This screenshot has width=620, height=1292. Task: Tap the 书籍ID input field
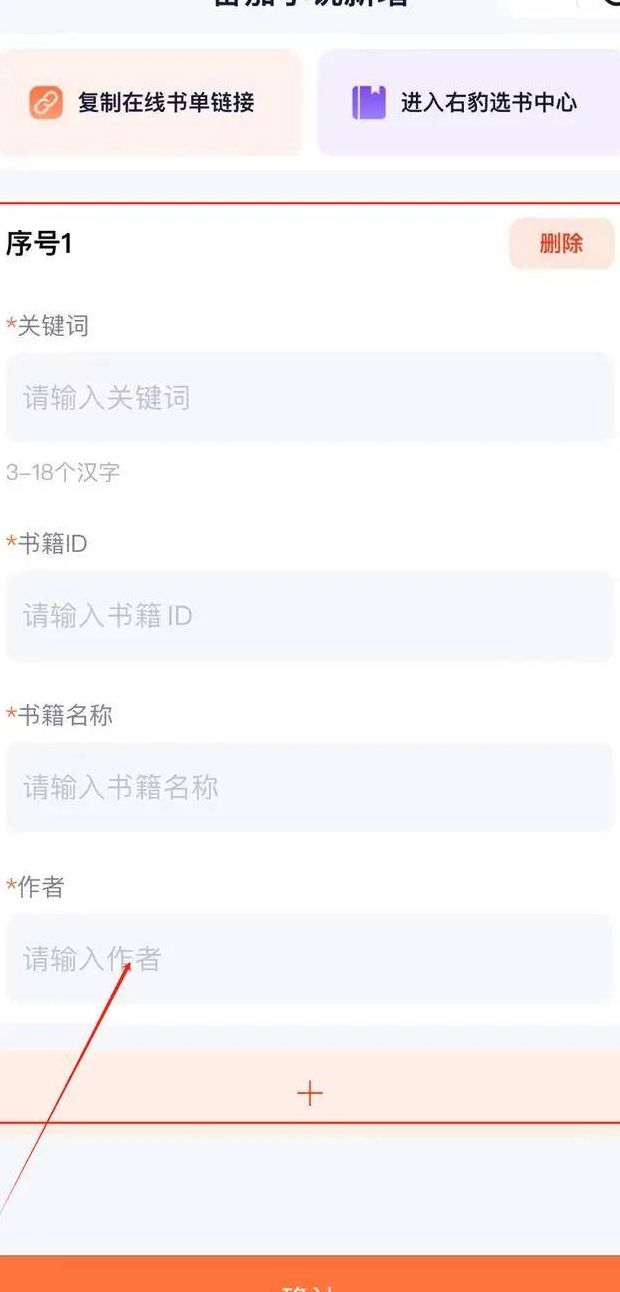click(309, 616)
